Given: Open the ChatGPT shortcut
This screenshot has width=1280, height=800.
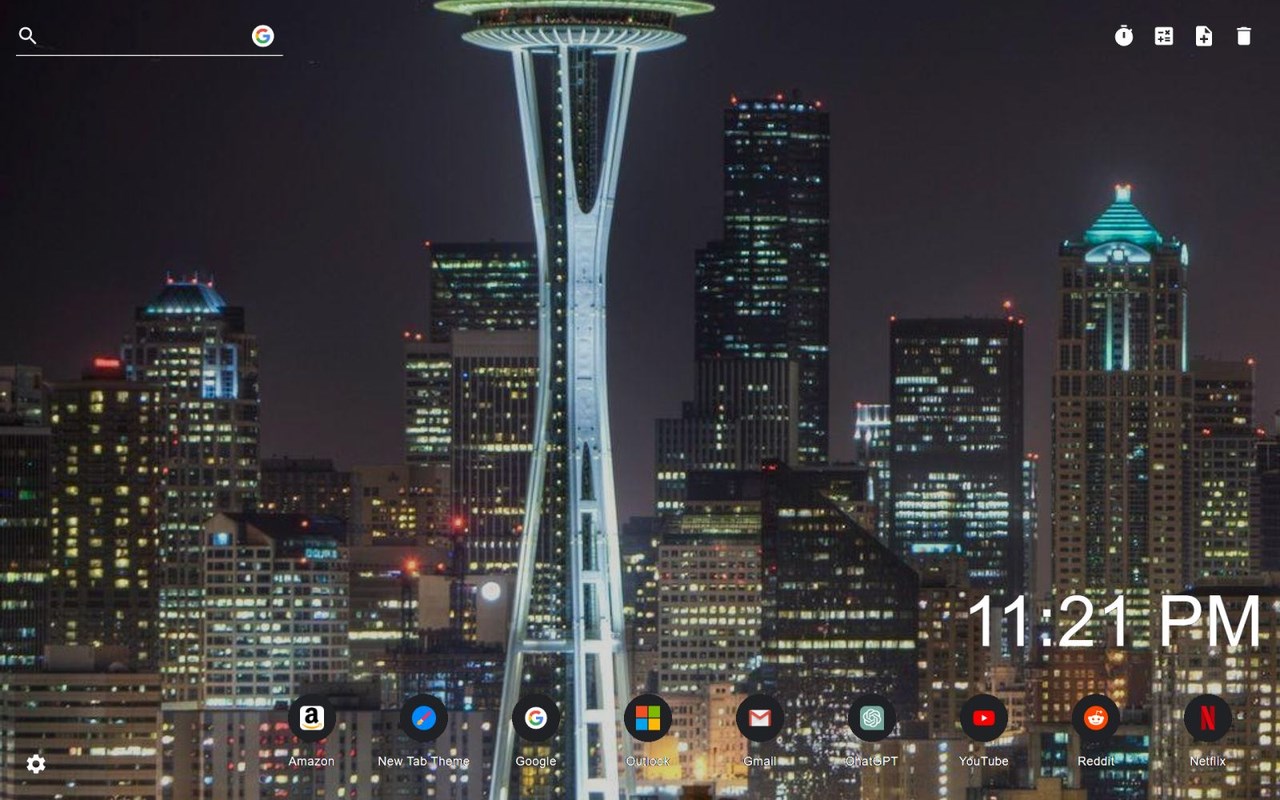Looking at the screenshot, I should [x=872, y=718].
